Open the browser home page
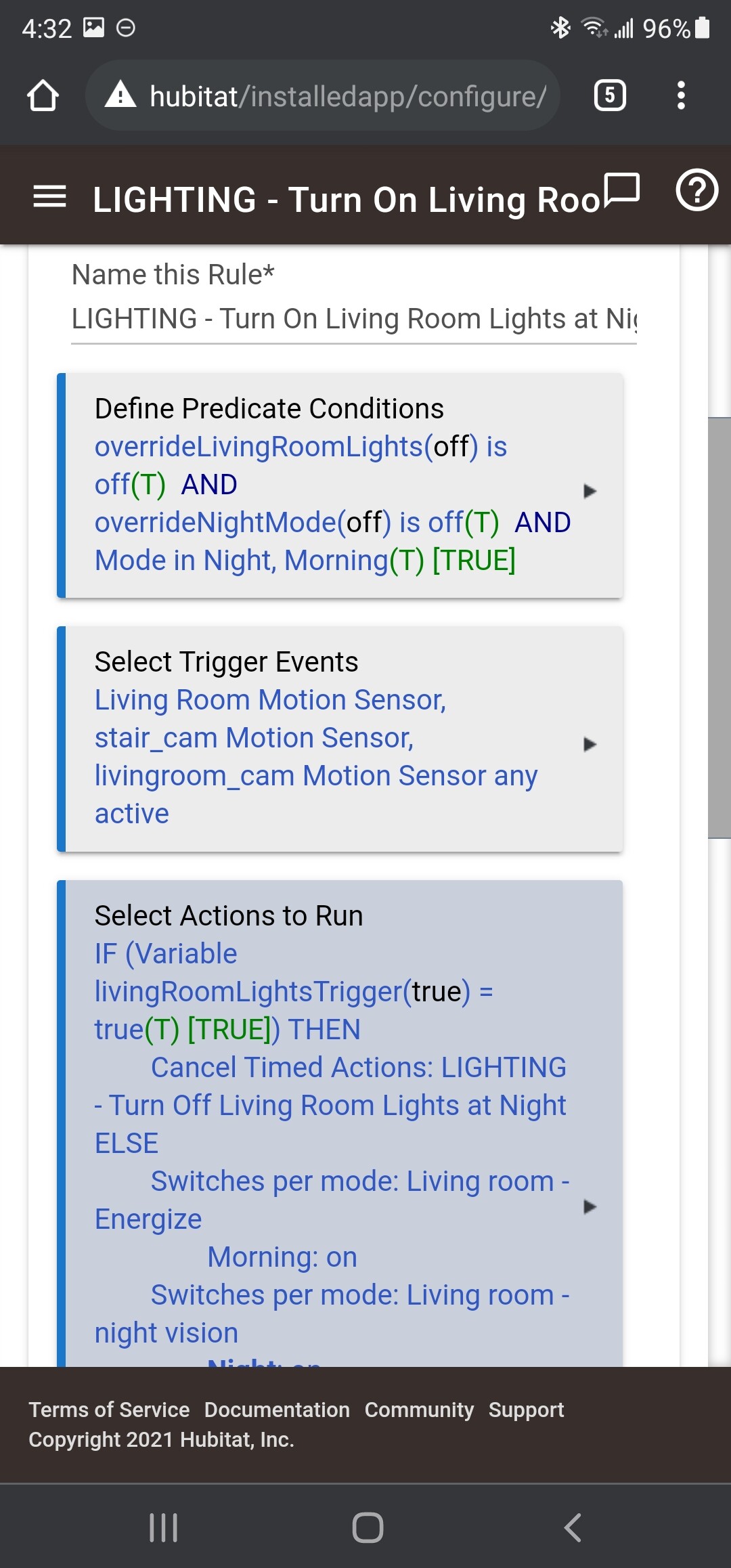Image resolution: width=731 pixels, height=1568 pixels. coord(43,95)
